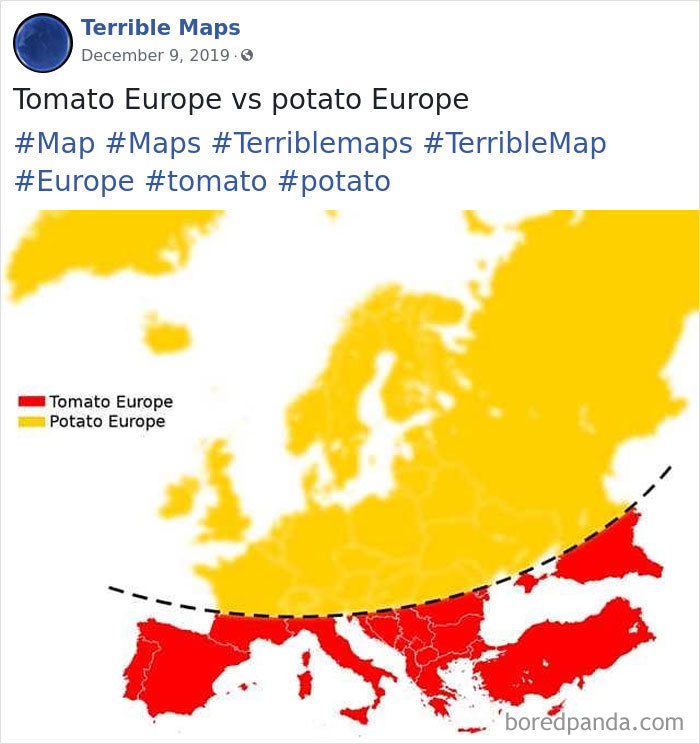
Task: Open the #Map hashtag
Action: point(54,144)
